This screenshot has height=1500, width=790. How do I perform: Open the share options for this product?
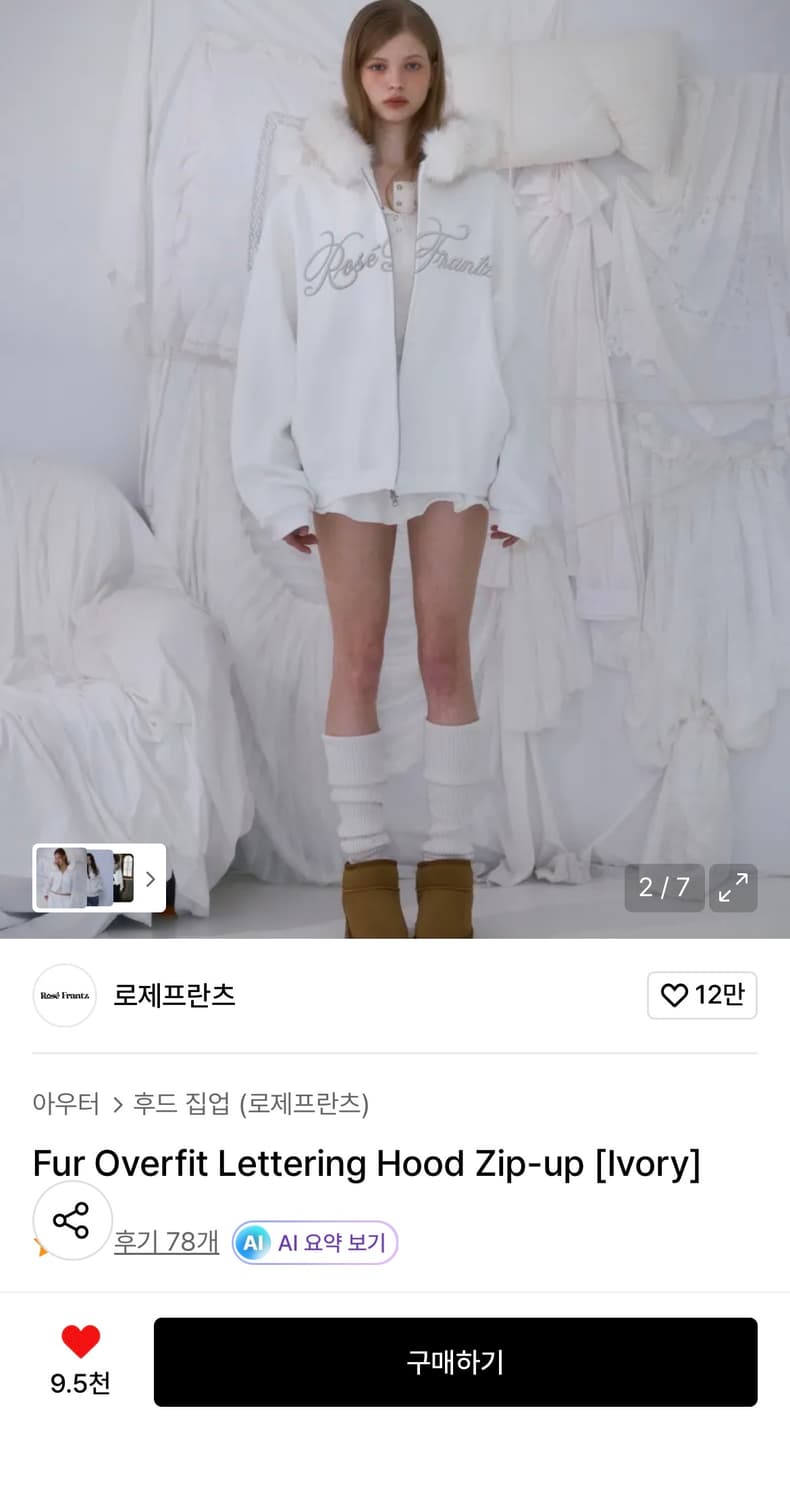click(71, 1220)
